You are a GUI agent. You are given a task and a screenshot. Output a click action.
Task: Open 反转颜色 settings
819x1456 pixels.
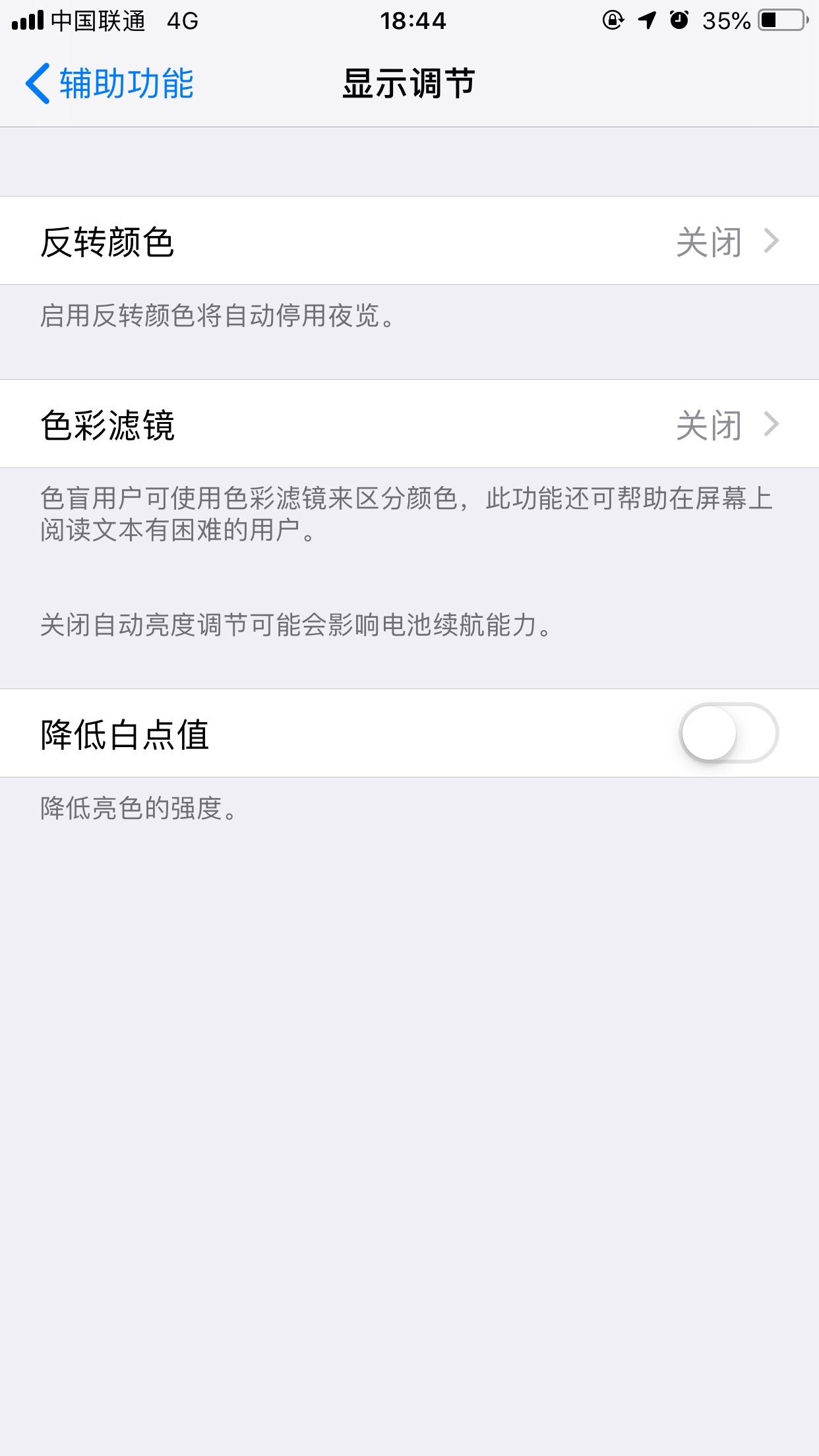(409, 241)
